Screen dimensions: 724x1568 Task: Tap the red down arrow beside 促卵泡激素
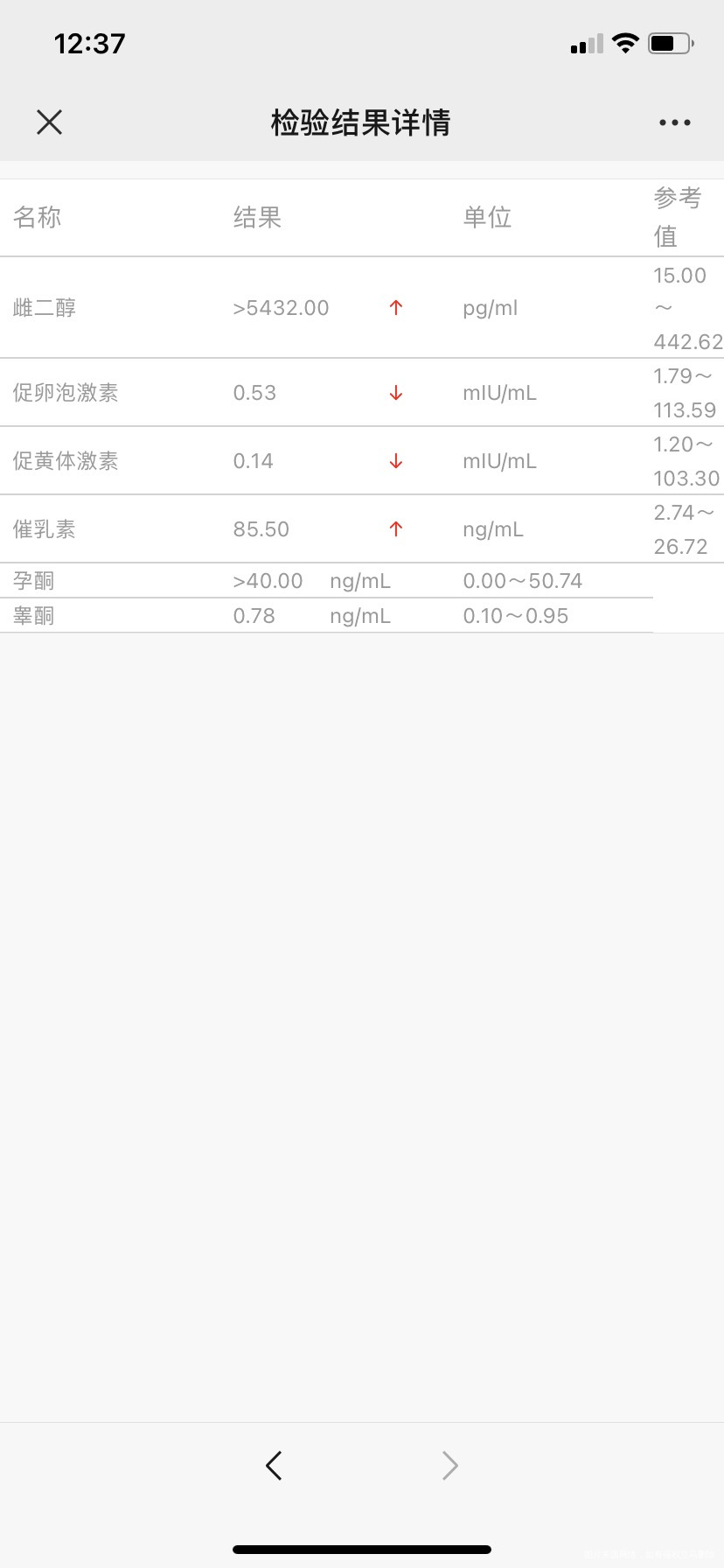click(x=395, y=392)
